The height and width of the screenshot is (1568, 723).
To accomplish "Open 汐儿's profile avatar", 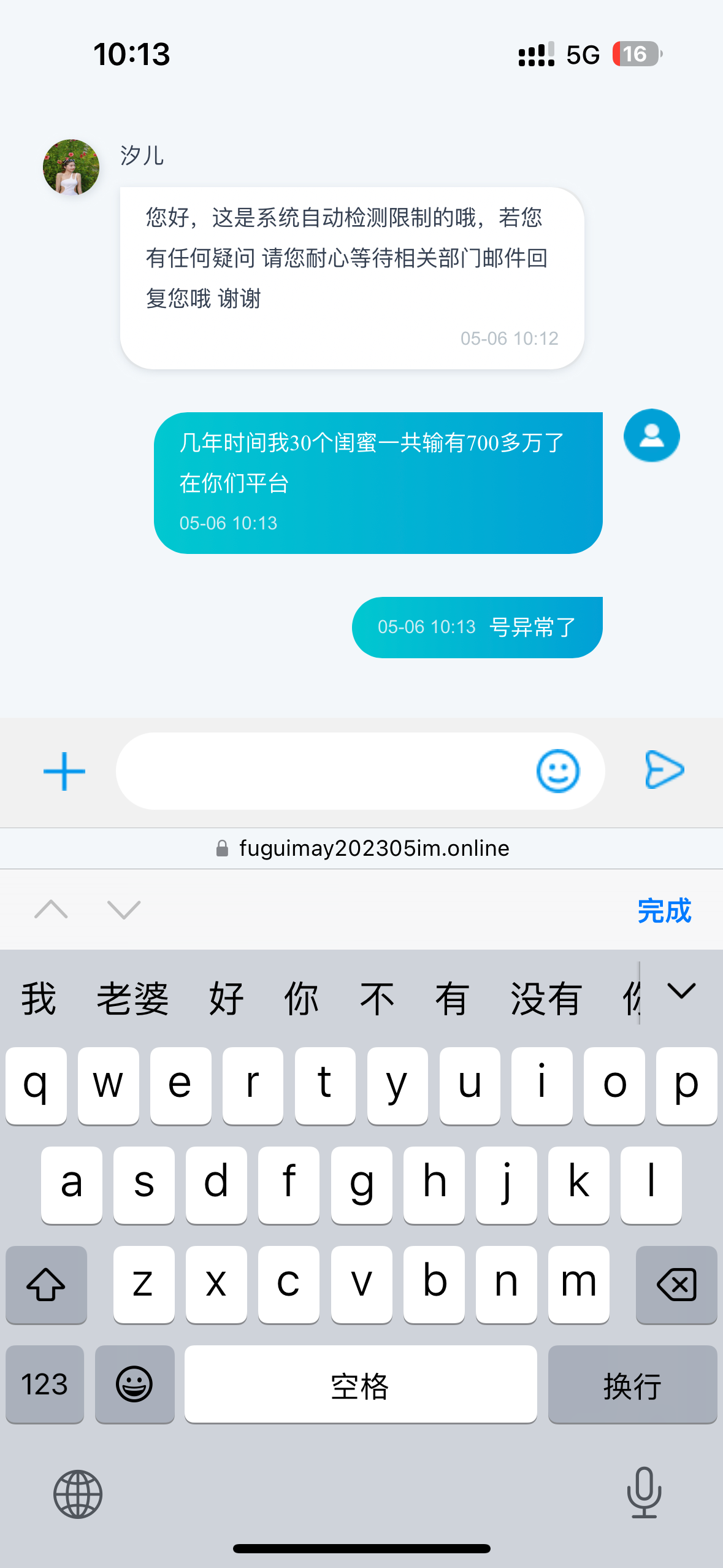I will point(71,167).
